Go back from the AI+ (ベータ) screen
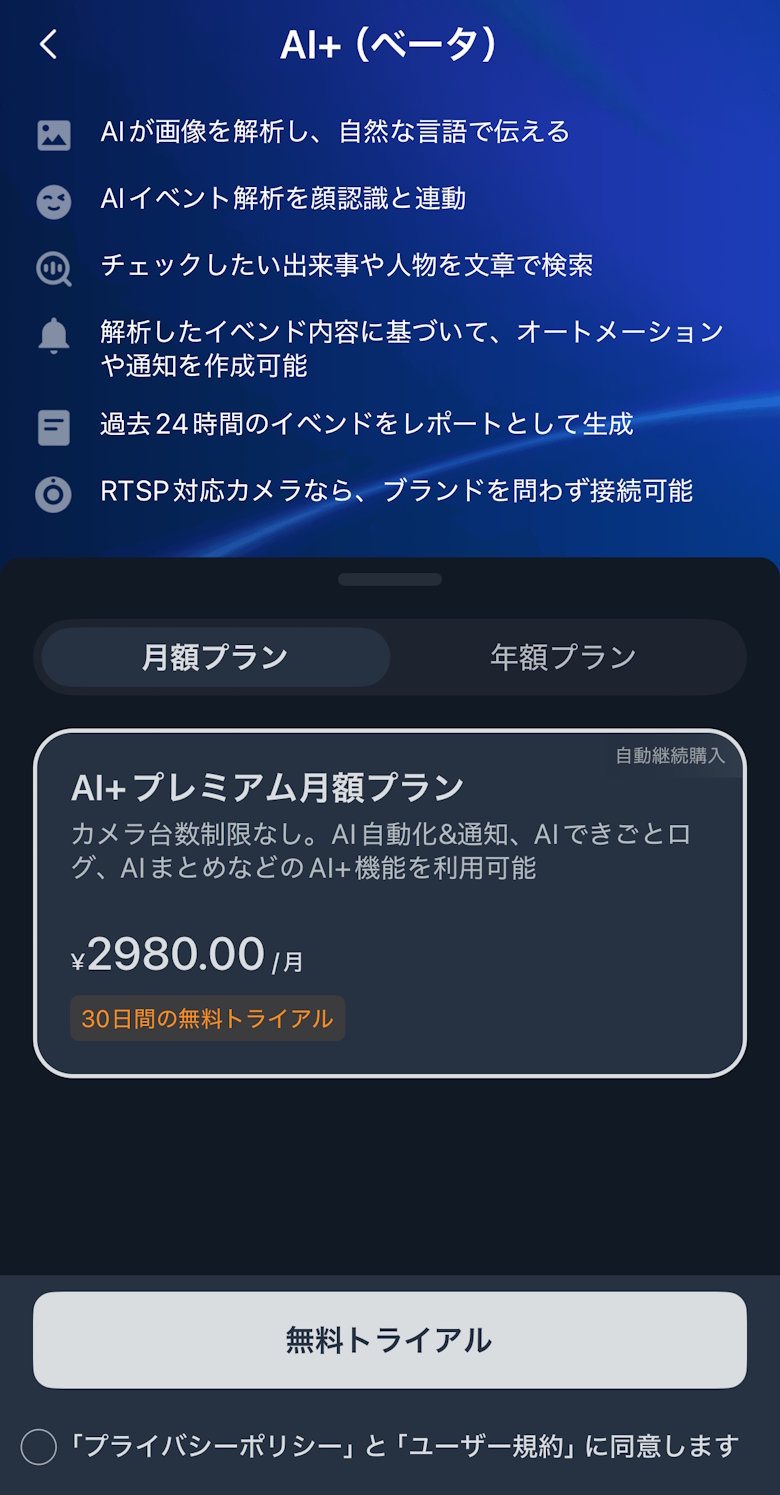Image resolution: width=780 pixels, height=1495 pixels. click(x=48, y=45)
